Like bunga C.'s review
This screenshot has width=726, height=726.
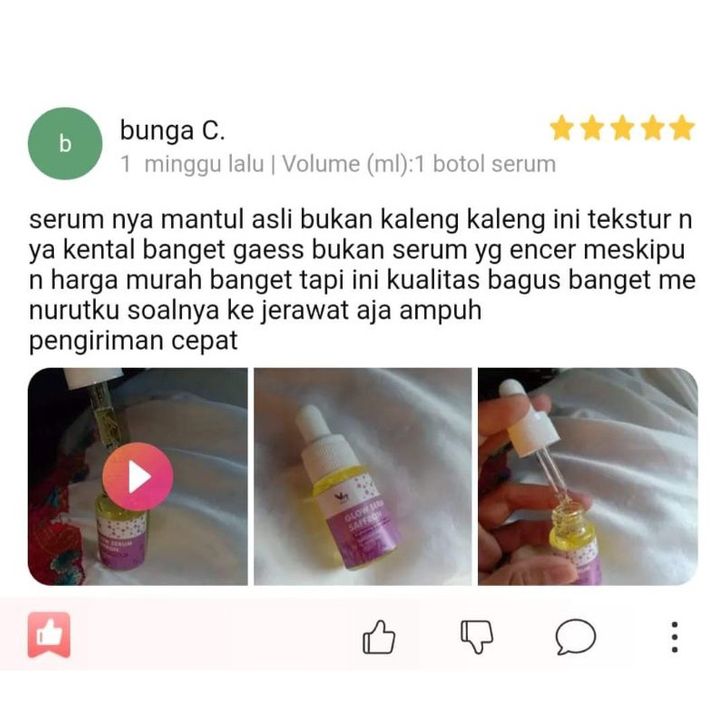pyautogui.click(x=379, y=637)
